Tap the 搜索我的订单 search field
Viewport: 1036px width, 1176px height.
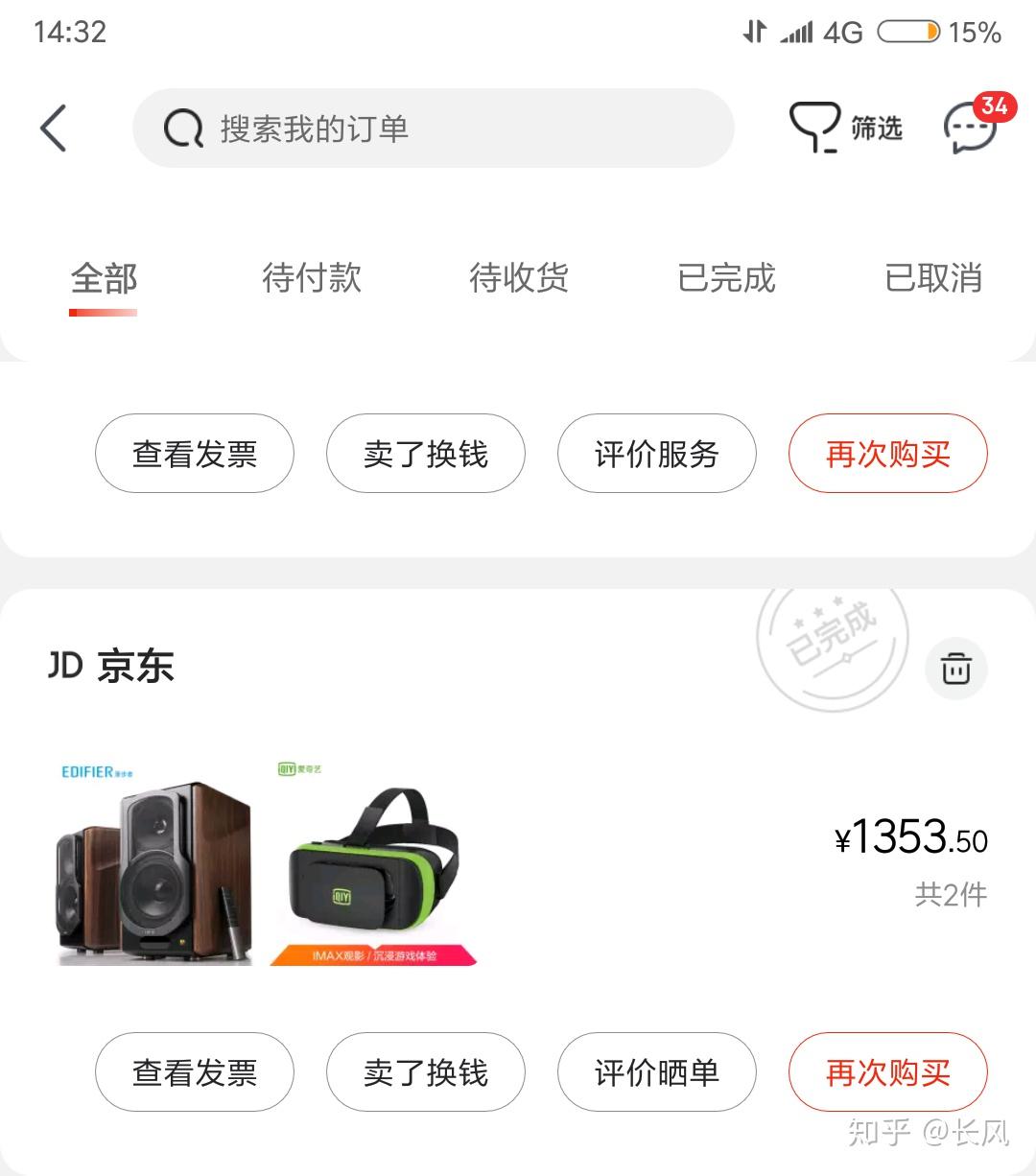[432, 128]
